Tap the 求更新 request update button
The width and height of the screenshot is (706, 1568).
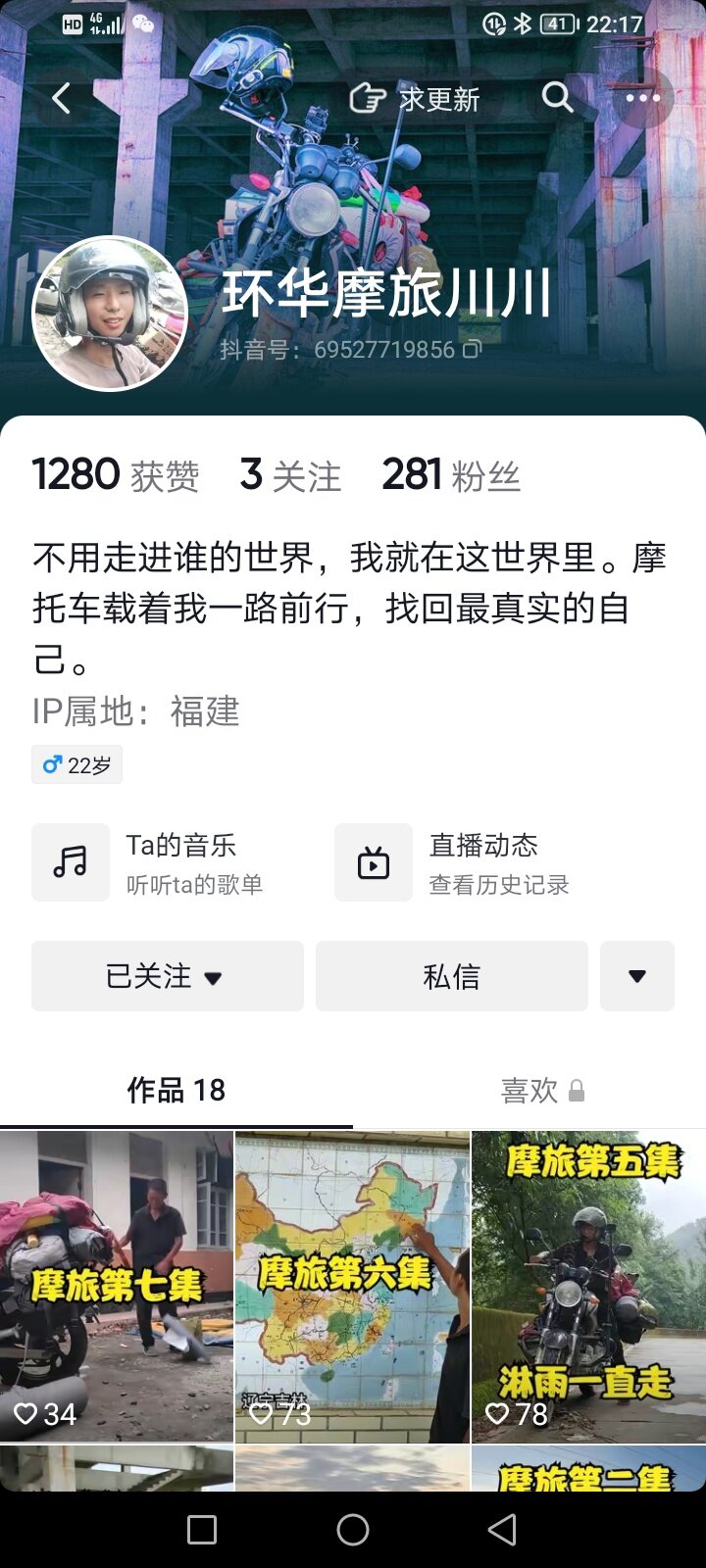(416, 99)
